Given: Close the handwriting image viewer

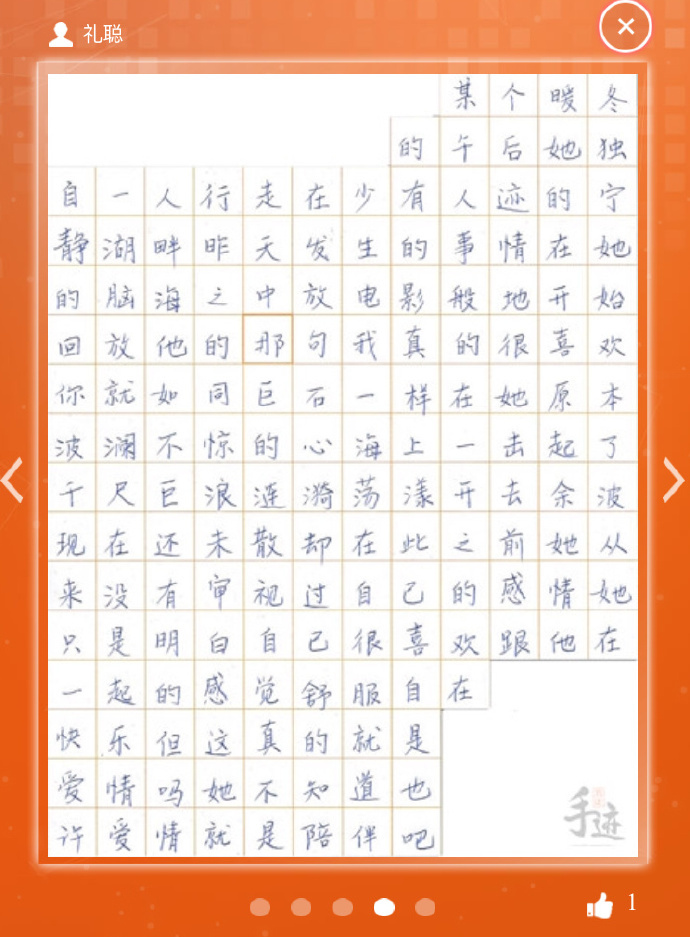Looking at the screenshot, I should click(x=625, y=27).
